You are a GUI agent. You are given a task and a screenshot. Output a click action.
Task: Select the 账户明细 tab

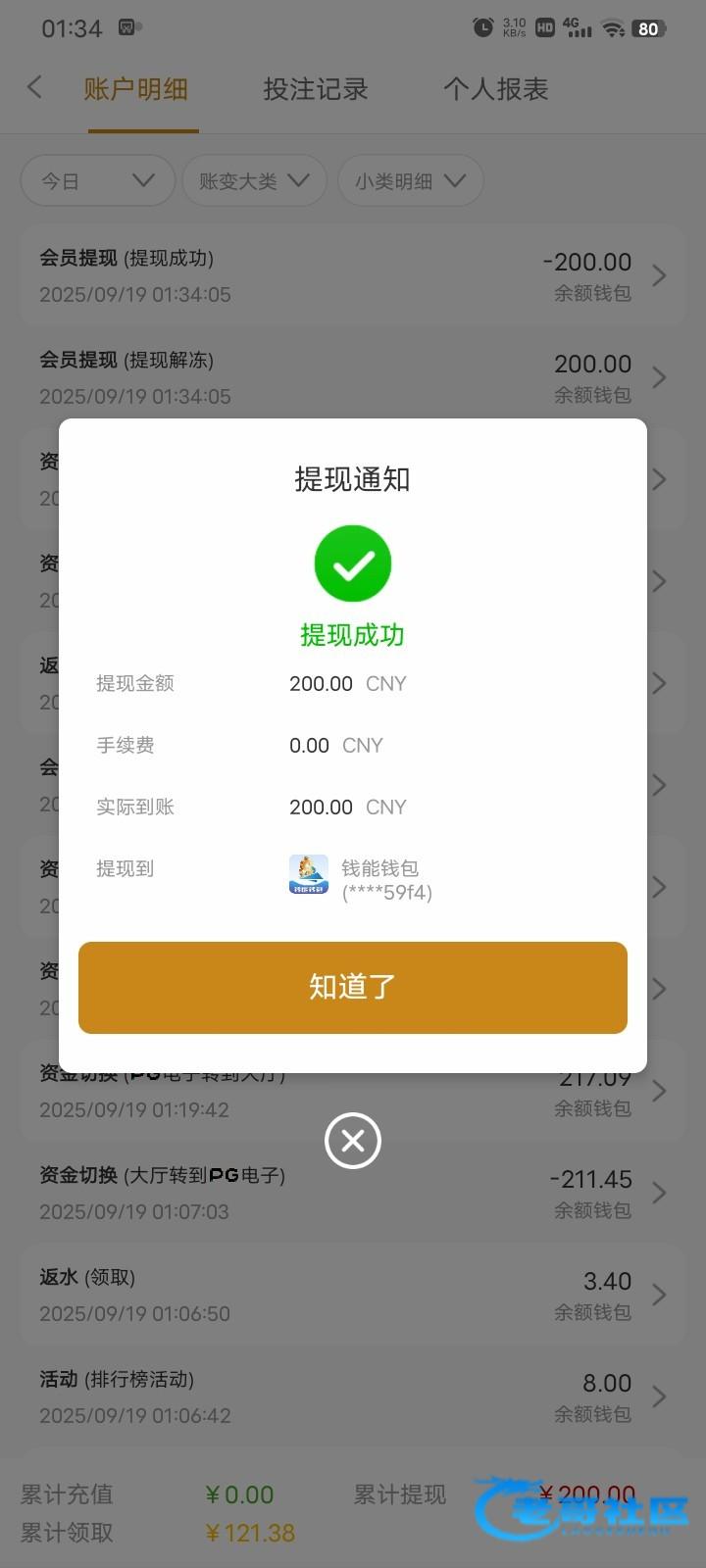(x=136, y=89)
